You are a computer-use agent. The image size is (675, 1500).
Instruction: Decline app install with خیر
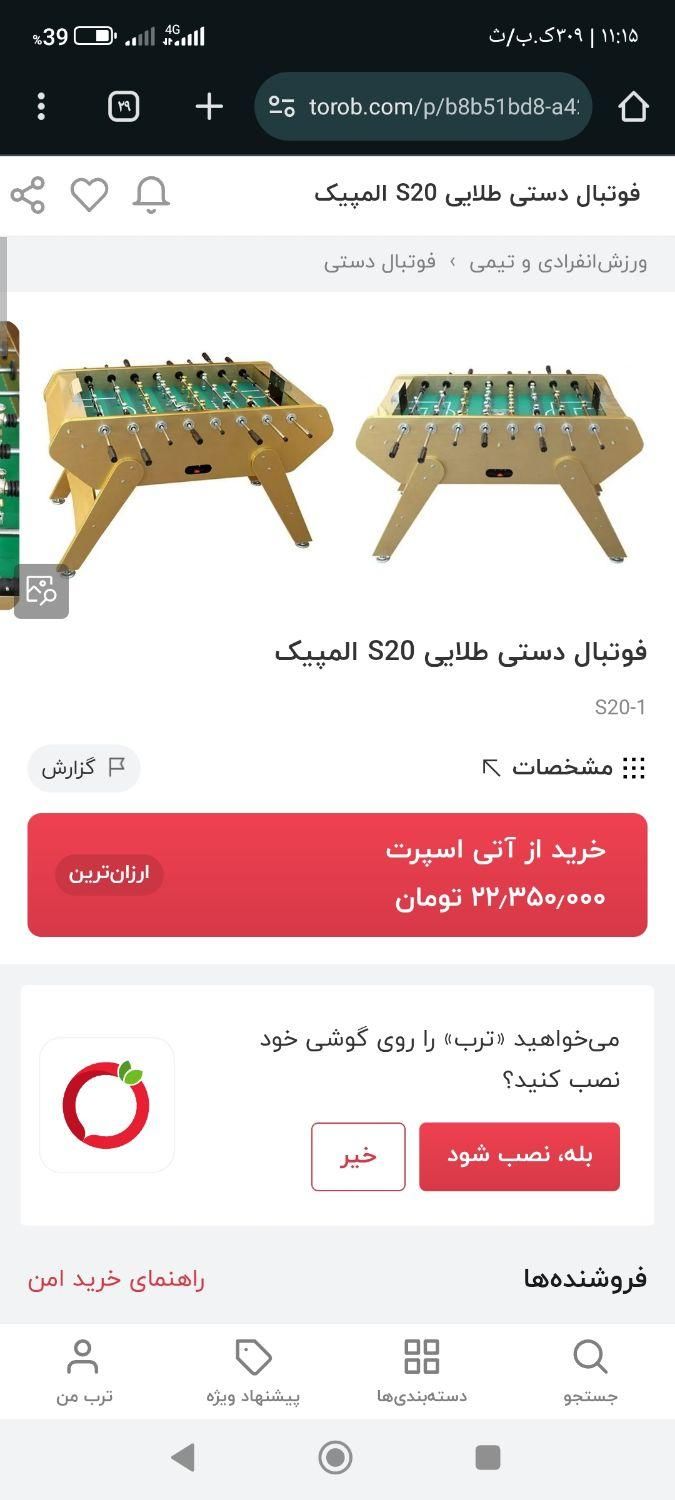click(358, 1156)
